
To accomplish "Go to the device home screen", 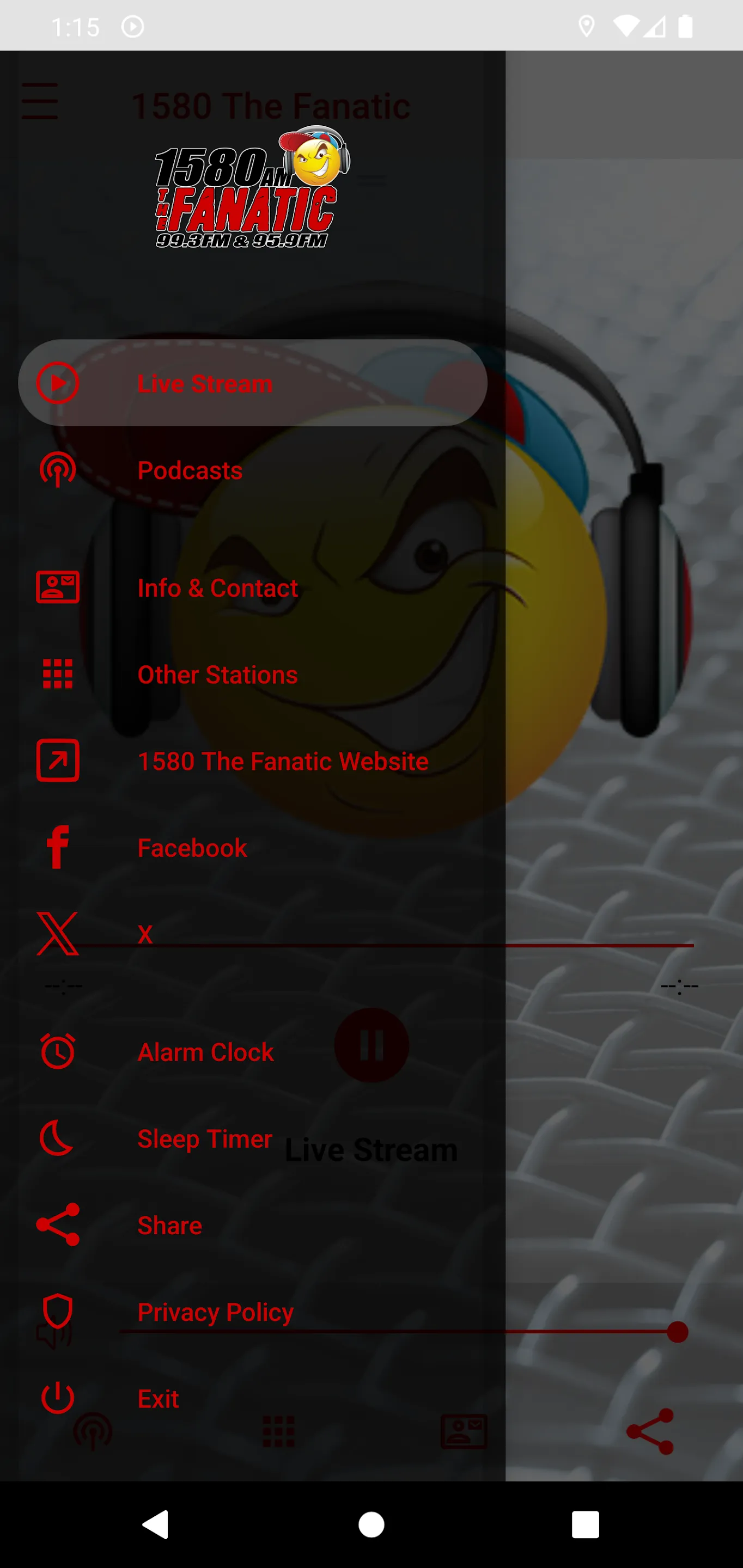I will 371,1524.
